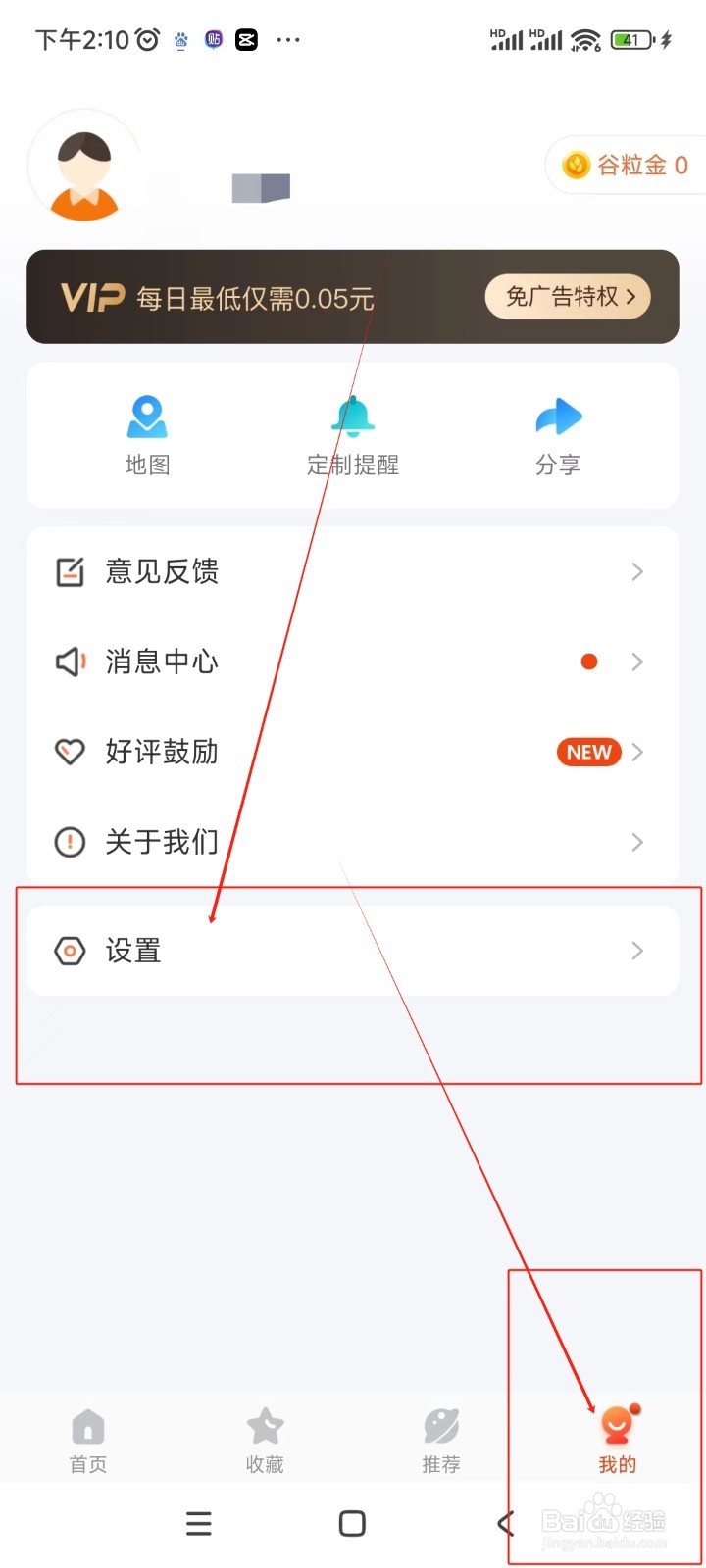
Task: Click the 好评鼓励 heart icon
Action: coord(69,752)
